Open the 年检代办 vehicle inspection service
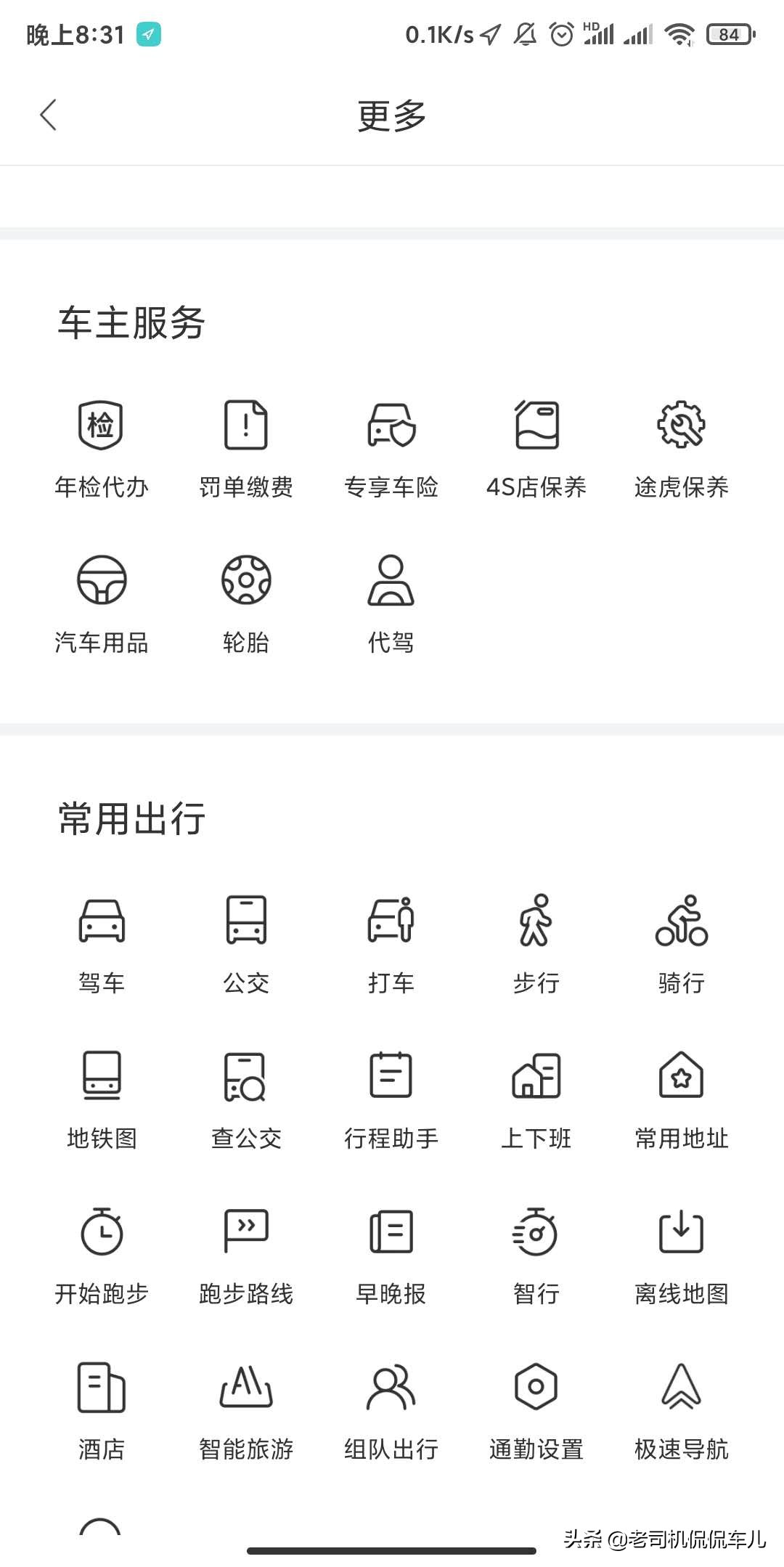This screenshot has width=784, height=1567. click(102, 447)
